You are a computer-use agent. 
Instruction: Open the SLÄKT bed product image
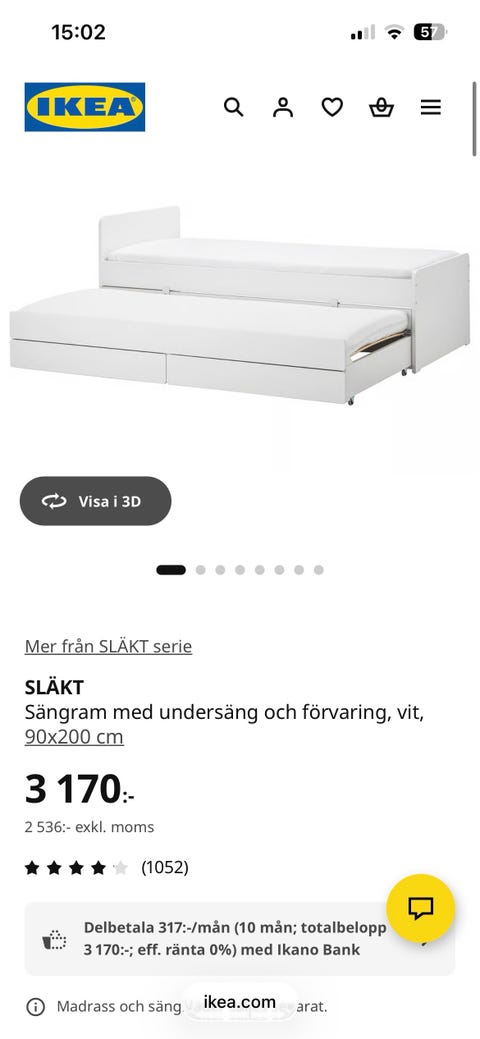240,305
